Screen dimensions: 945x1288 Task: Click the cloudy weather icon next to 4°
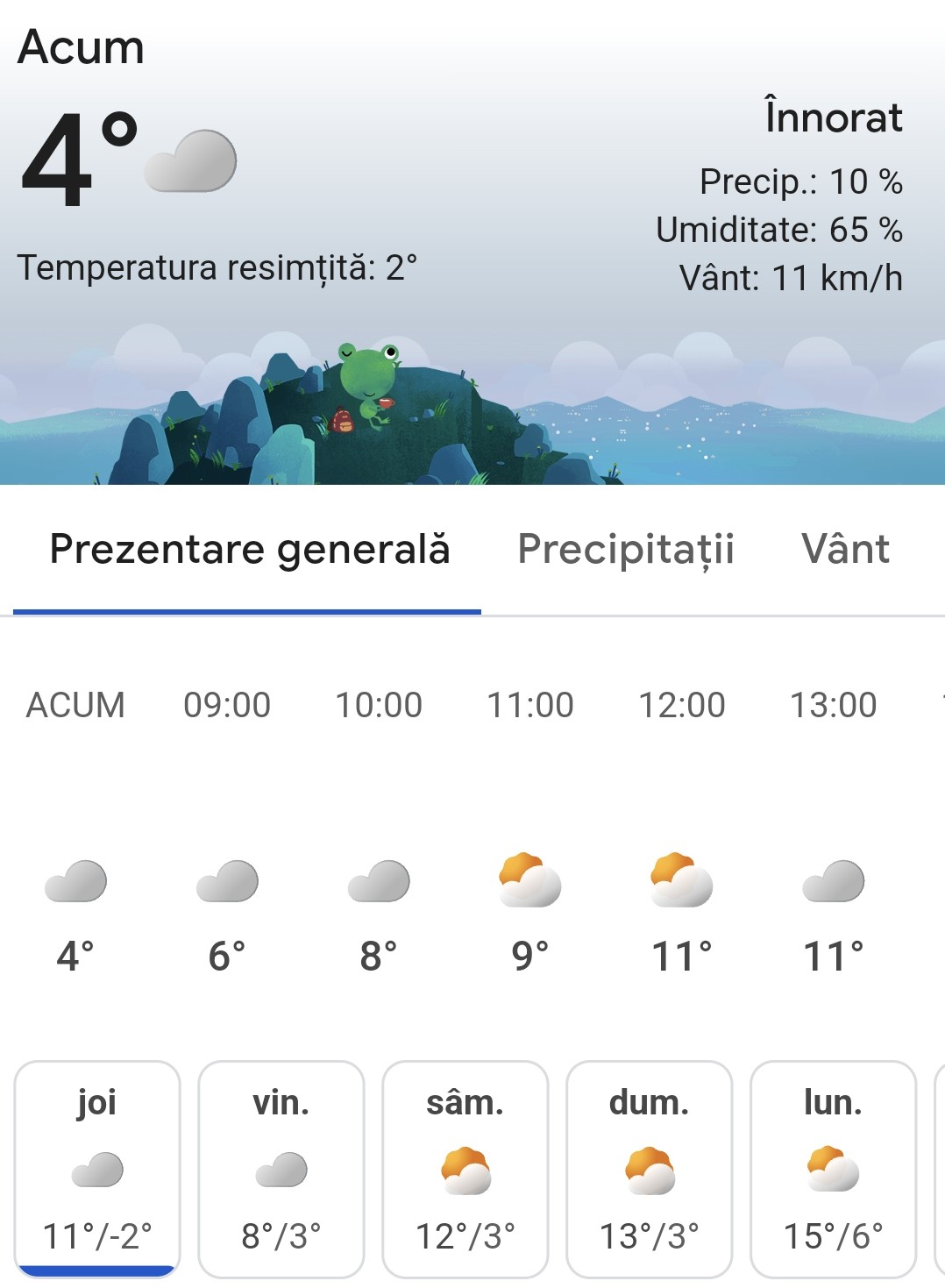click(191, 161)
